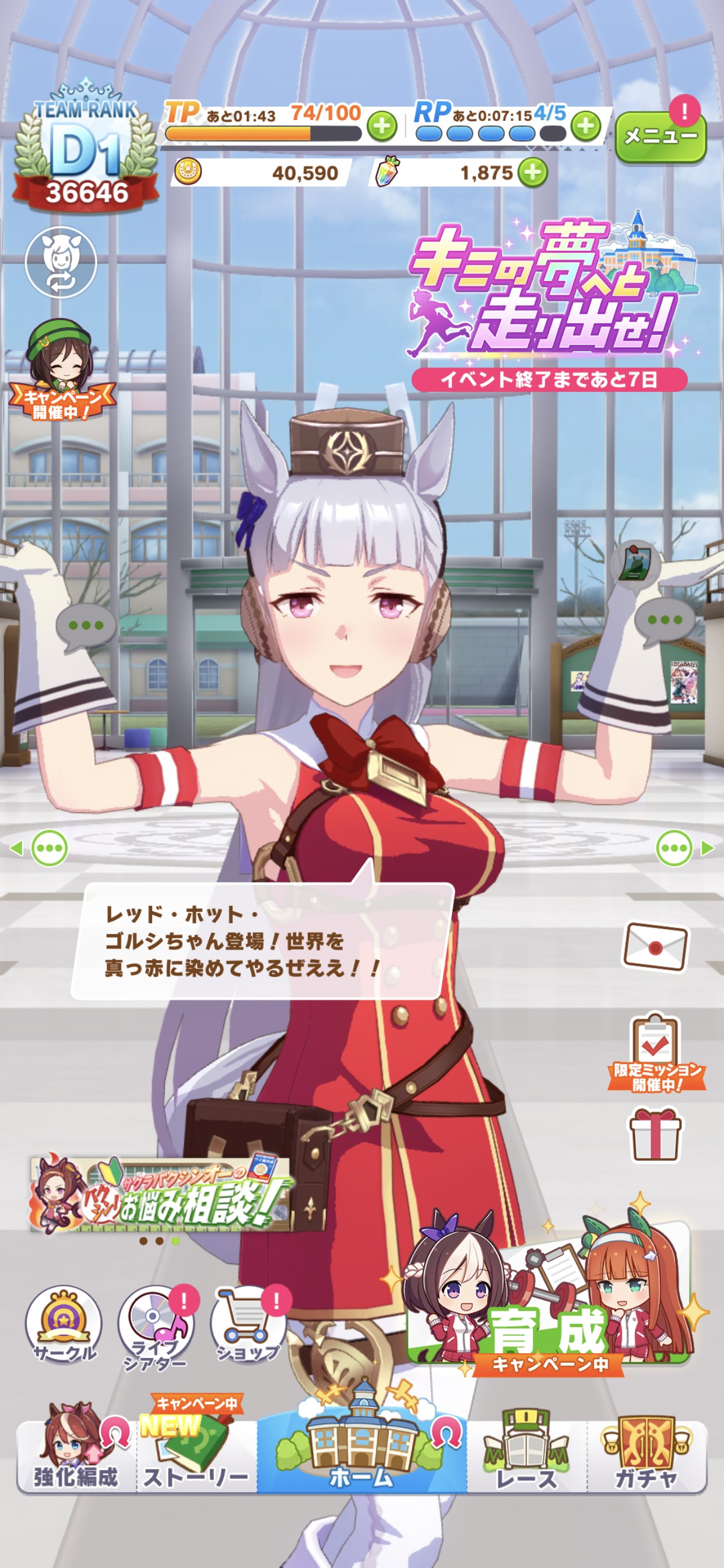Image resolution: width=724 pixels, height=1568 pixels.
Task: Open the お悩み相談 banner
Action: tap(161, 1193)
